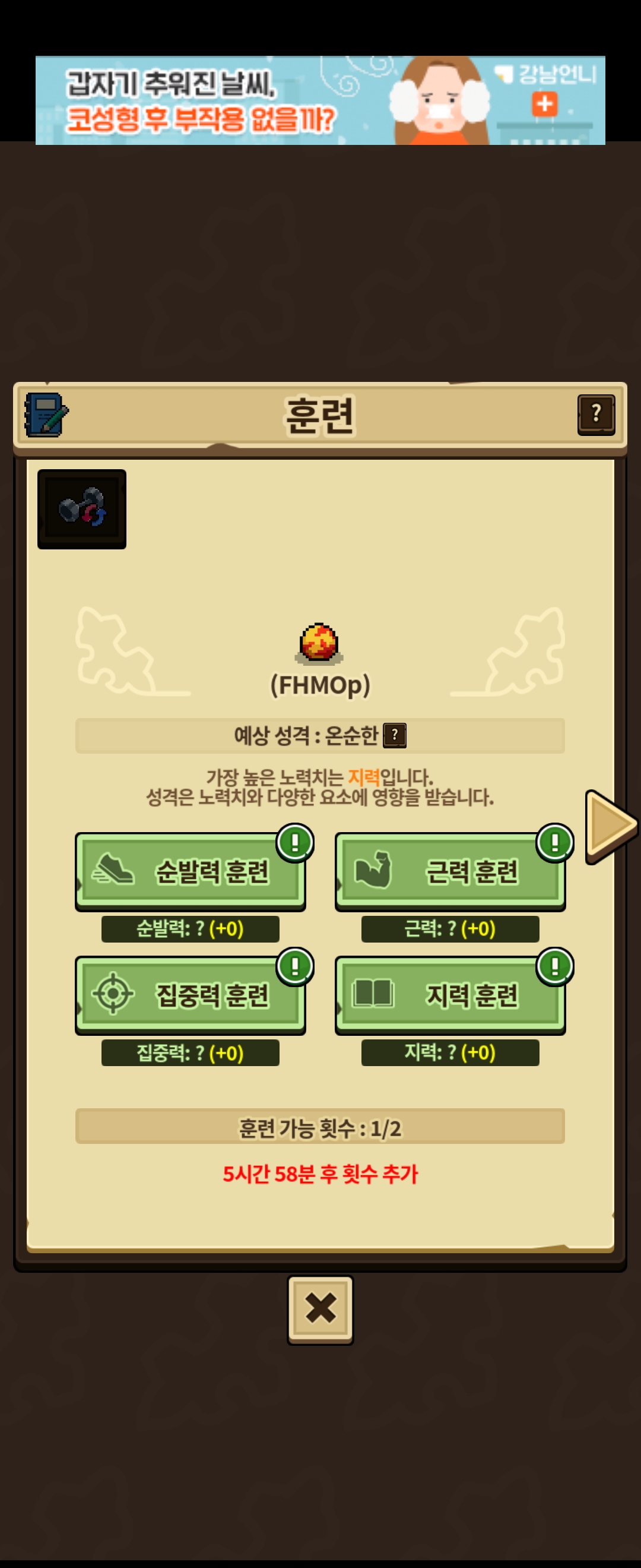
Task: Start 순발력 훈련 agility training
Action: click(x=191, y=871)
